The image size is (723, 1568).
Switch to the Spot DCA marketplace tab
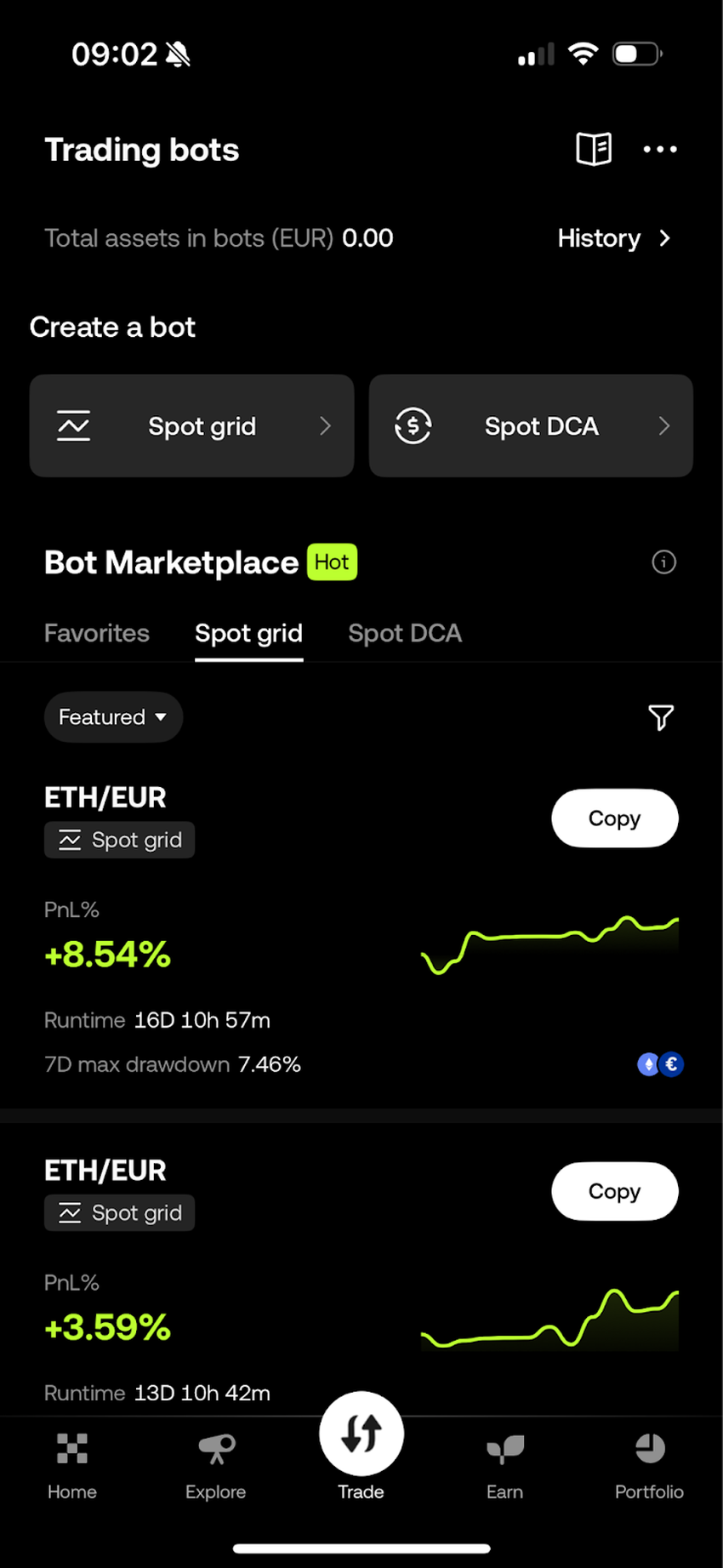pyautogui.click(x=405, y=633)
